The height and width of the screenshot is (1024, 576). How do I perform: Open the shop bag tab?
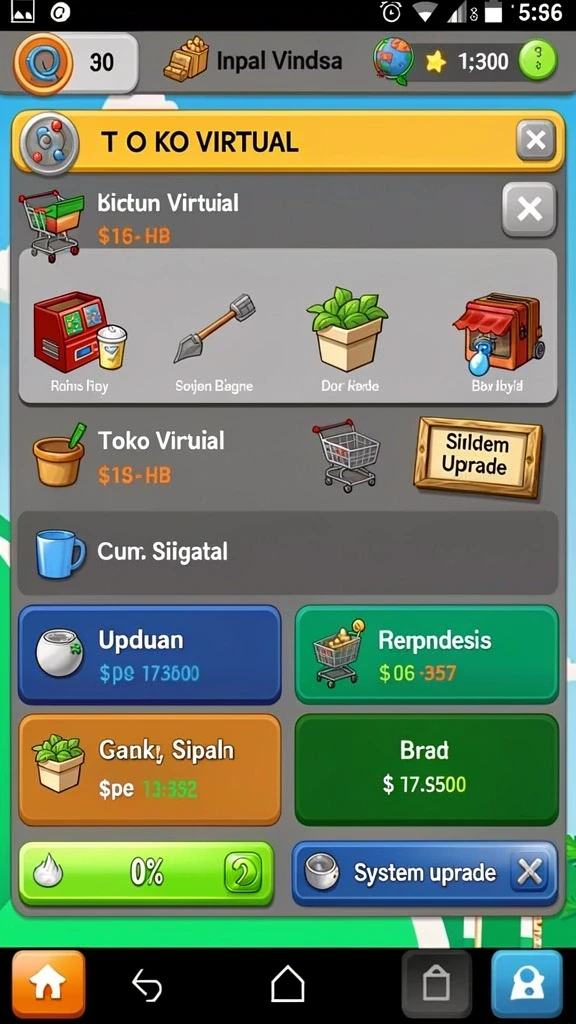point(436,985)
